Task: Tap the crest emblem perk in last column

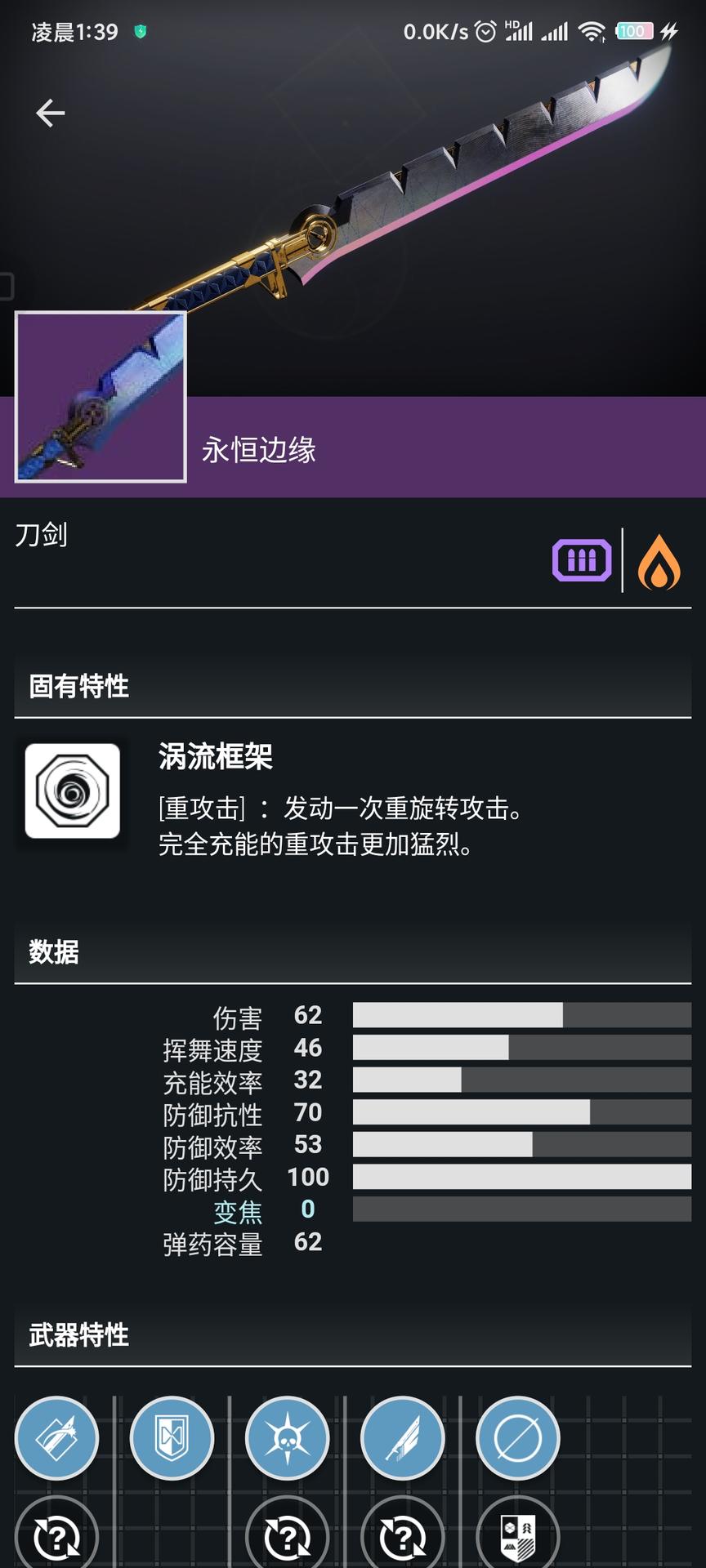Action: [517, 1535]
